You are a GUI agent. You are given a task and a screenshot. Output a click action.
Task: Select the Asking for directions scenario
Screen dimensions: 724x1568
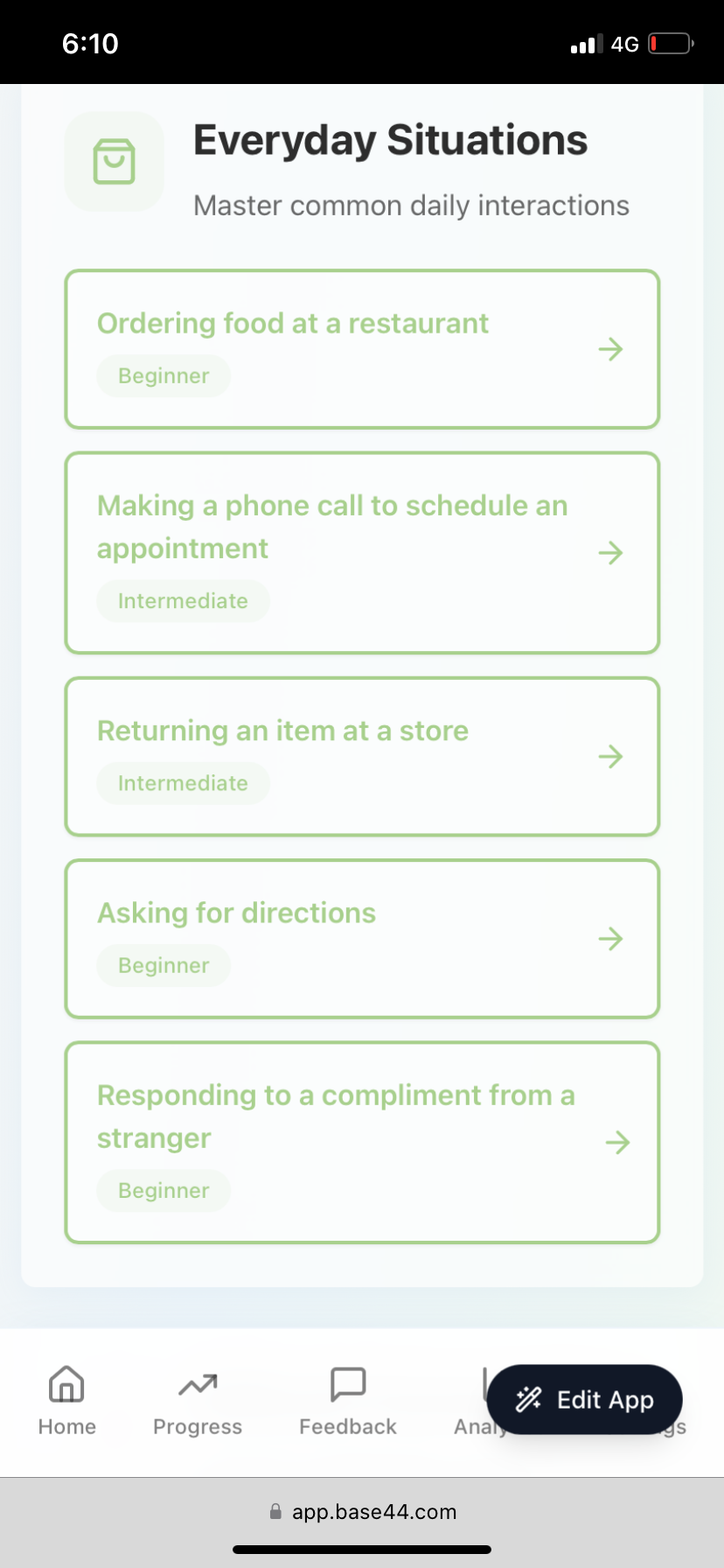(361, 938)
